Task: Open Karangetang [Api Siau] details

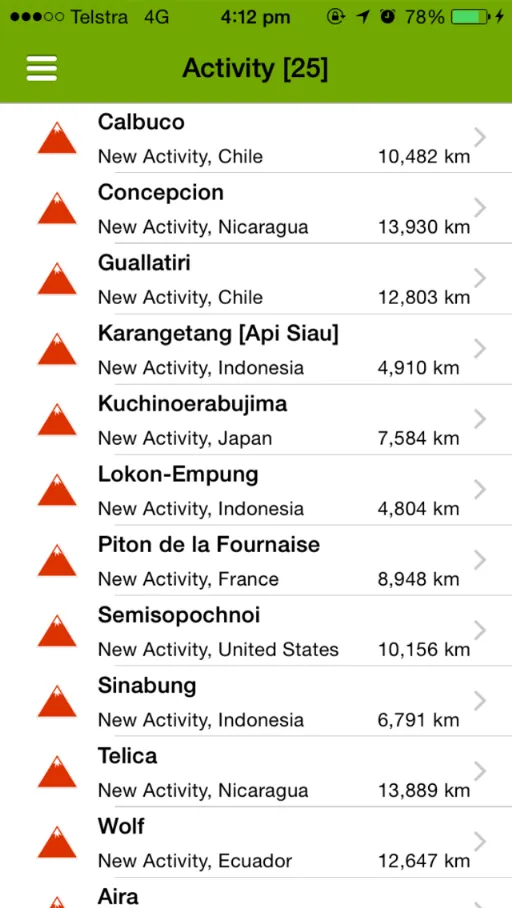Action: pyautogui.click(x=256, y=349)
